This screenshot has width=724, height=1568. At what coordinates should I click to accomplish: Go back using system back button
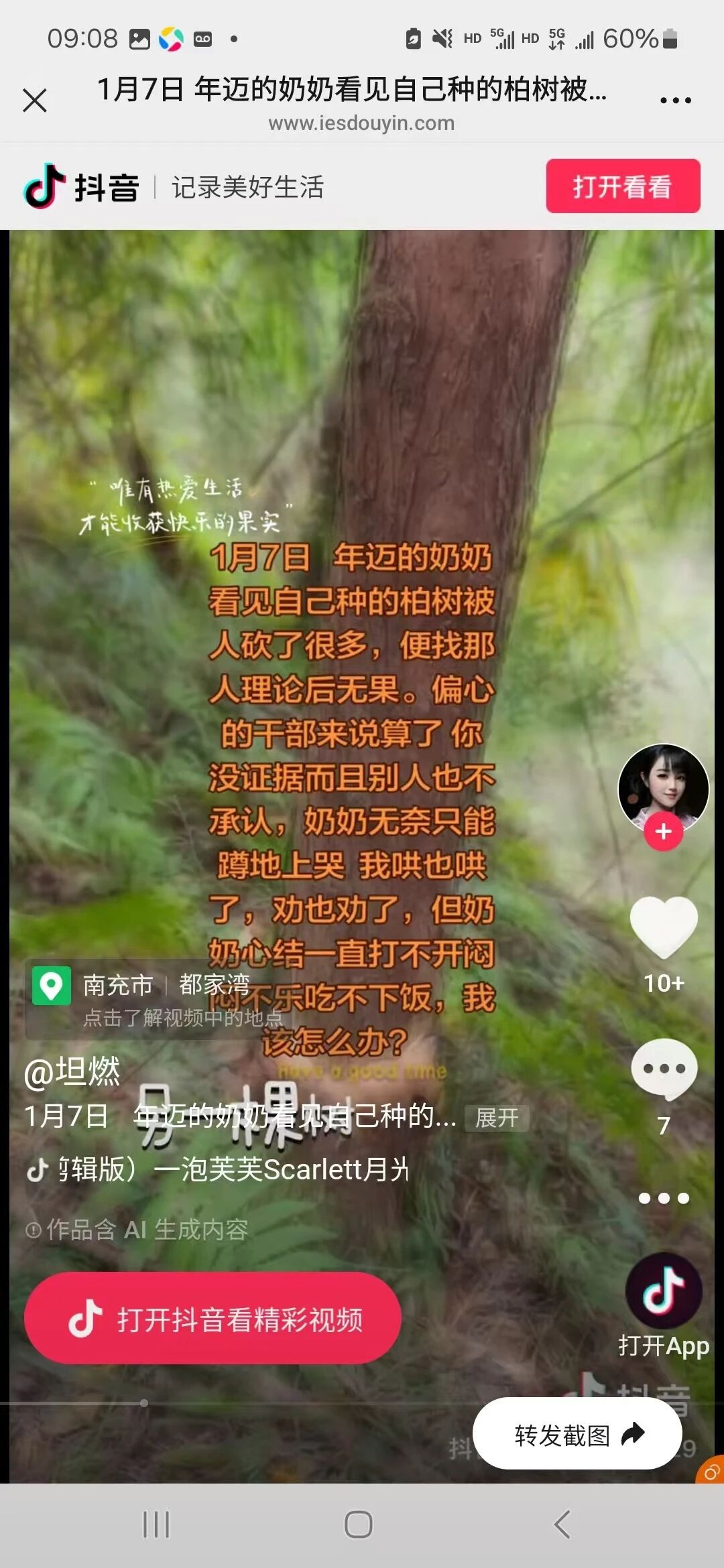click(562, 1524)
